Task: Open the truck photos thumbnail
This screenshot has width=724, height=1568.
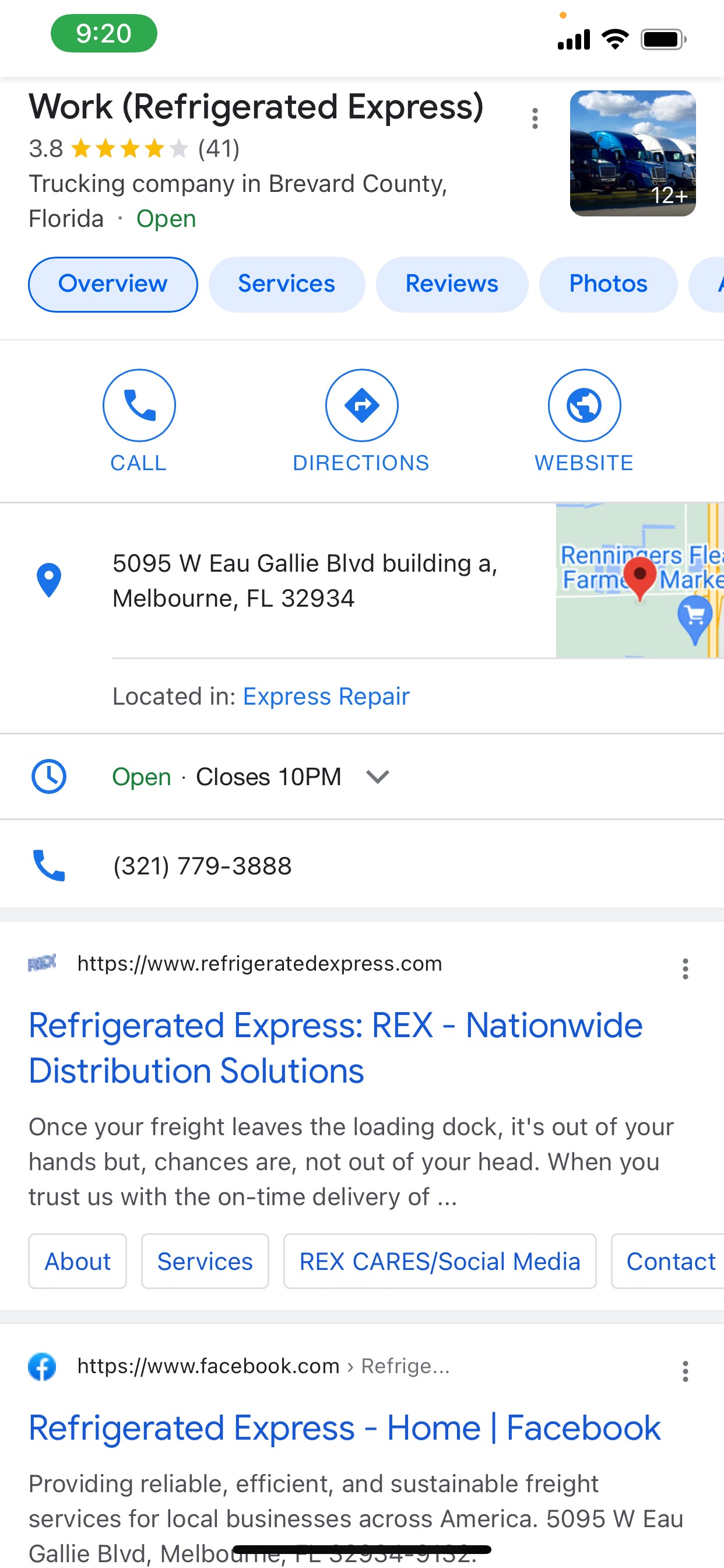Action: tap(632, 153)
